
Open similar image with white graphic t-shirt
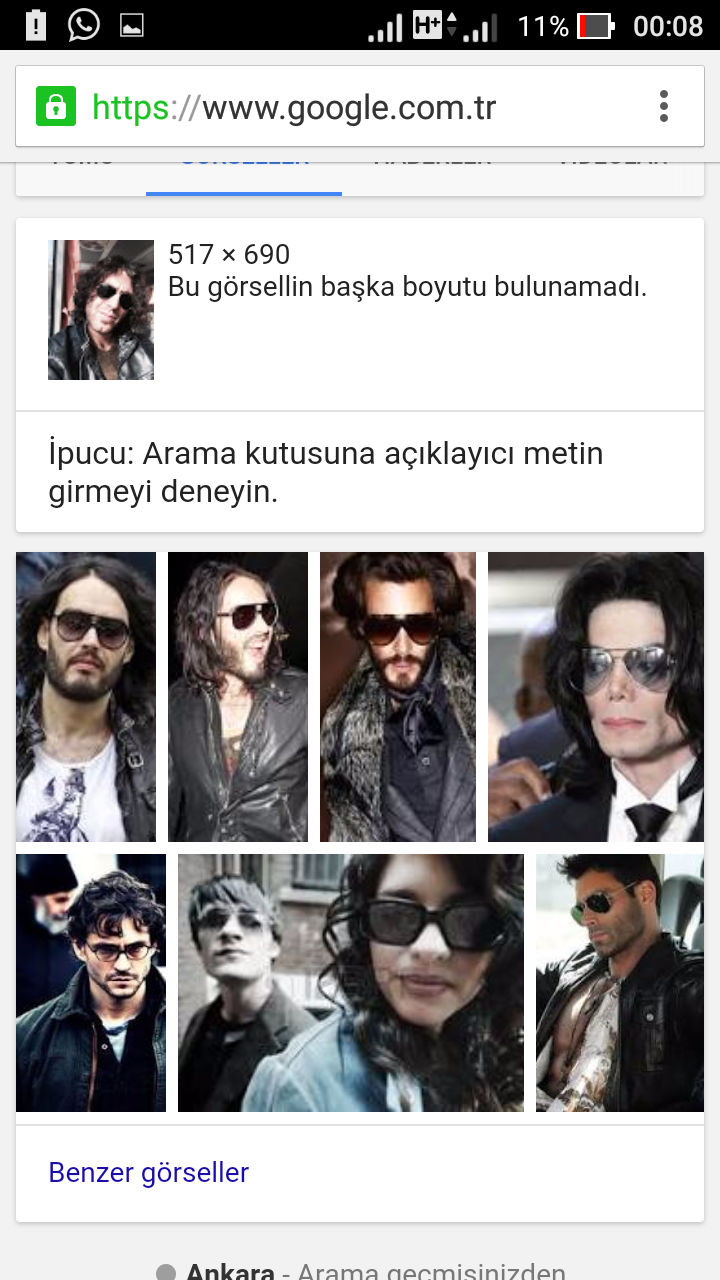86,697
